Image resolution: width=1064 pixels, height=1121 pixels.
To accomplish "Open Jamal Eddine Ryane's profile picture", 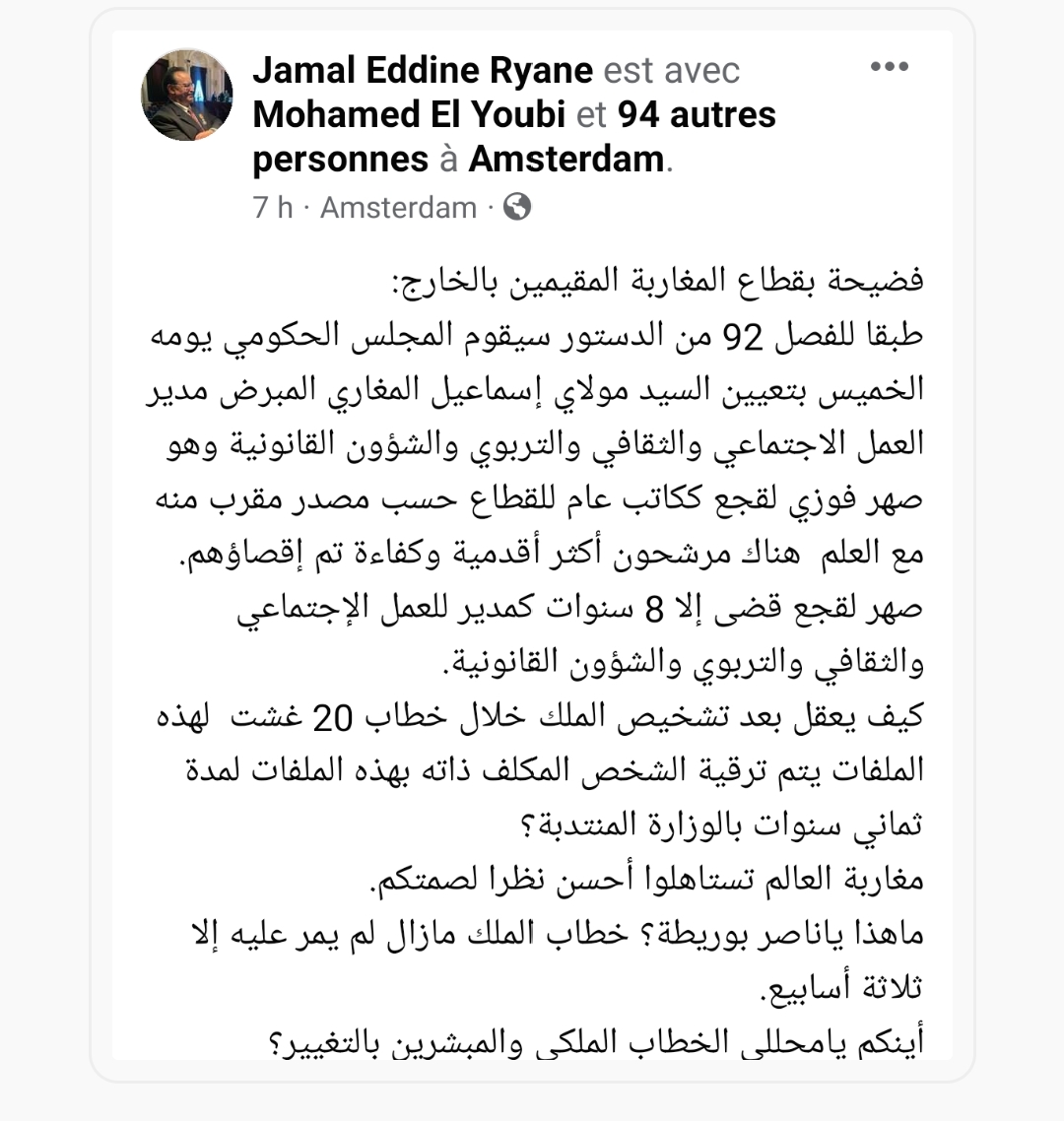I will (x=188, y=95).
